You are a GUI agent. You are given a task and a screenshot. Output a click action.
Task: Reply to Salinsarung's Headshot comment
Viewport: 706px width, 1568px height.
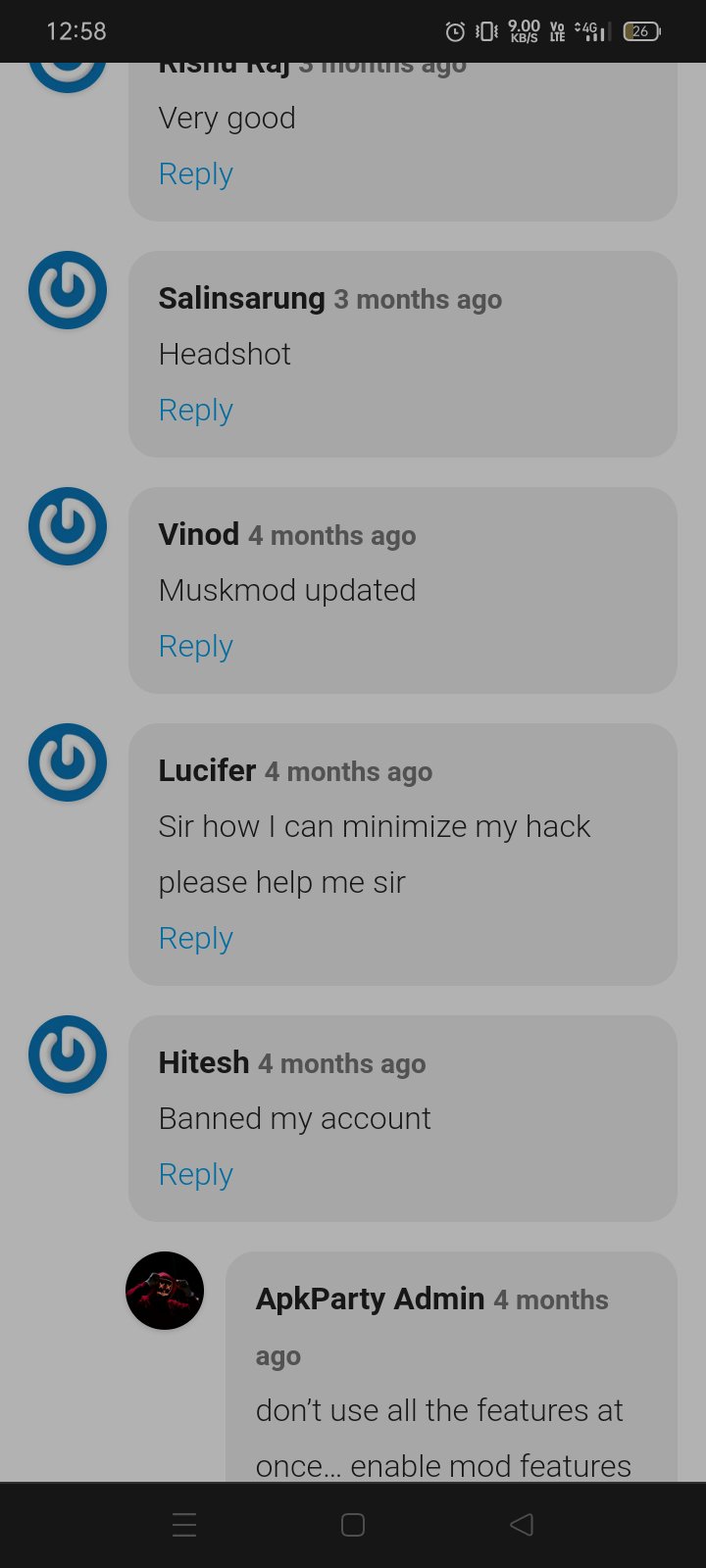[x=195, y=411]
